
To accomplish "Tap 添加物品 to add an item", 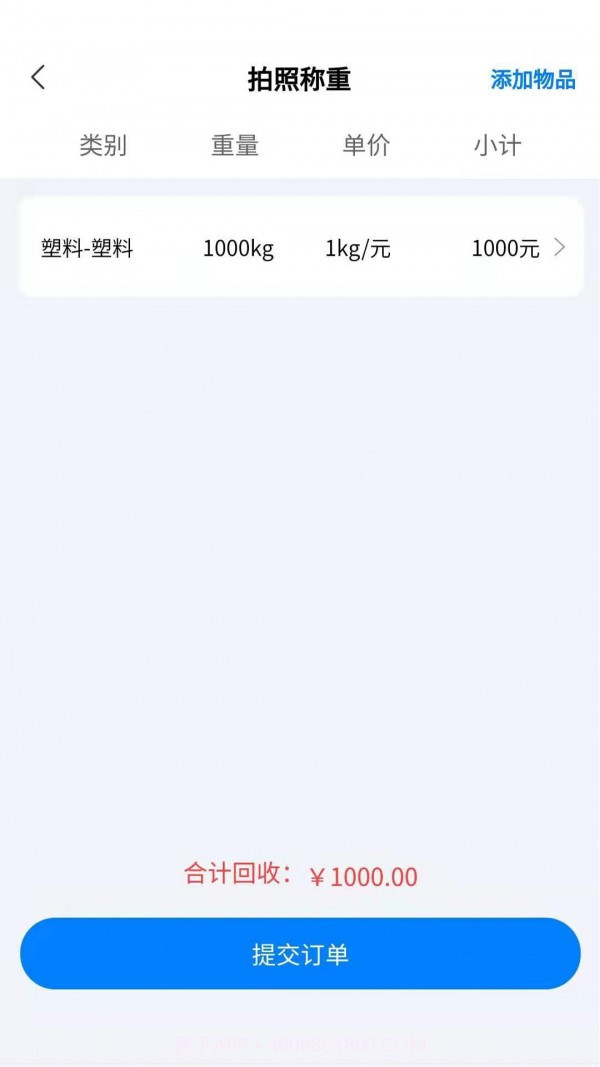I will [532, 80].
